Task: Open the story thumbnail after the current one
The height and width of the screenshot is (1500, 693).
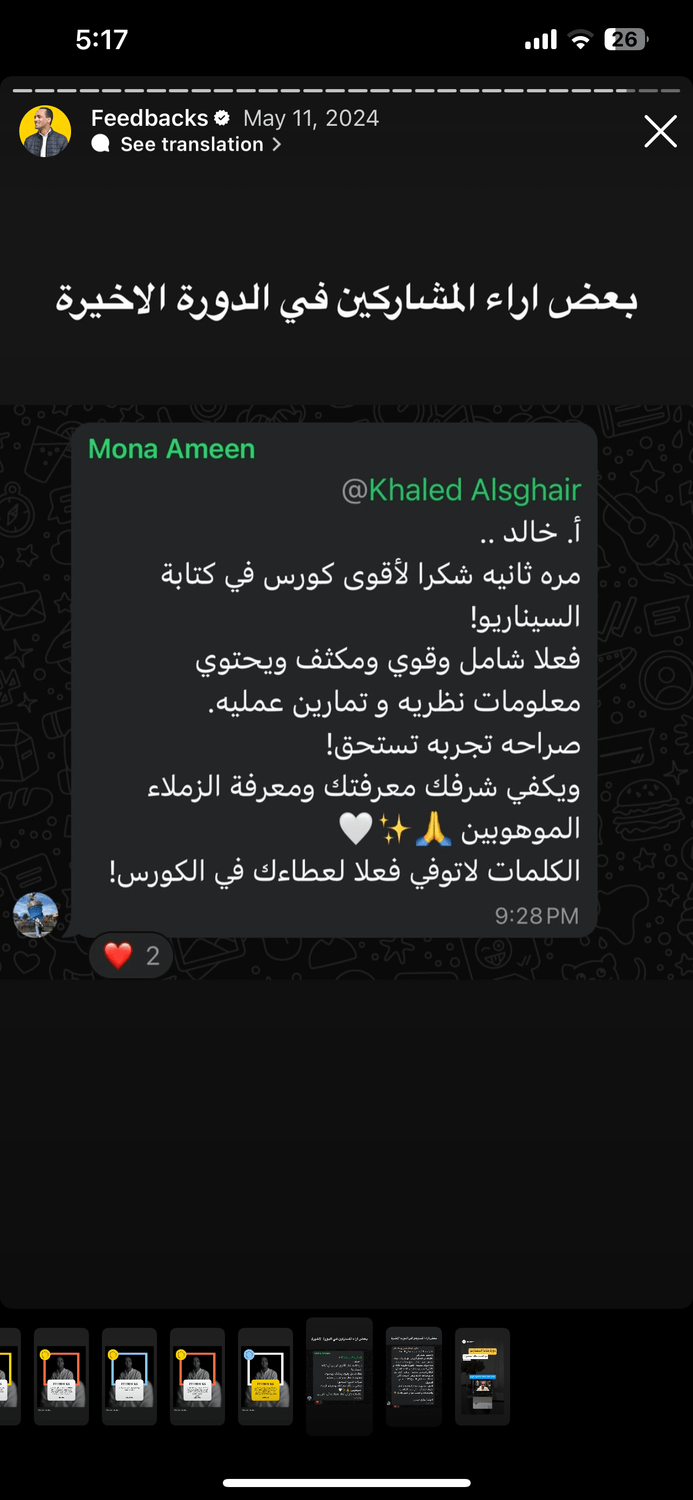Action: point(414,1376)
